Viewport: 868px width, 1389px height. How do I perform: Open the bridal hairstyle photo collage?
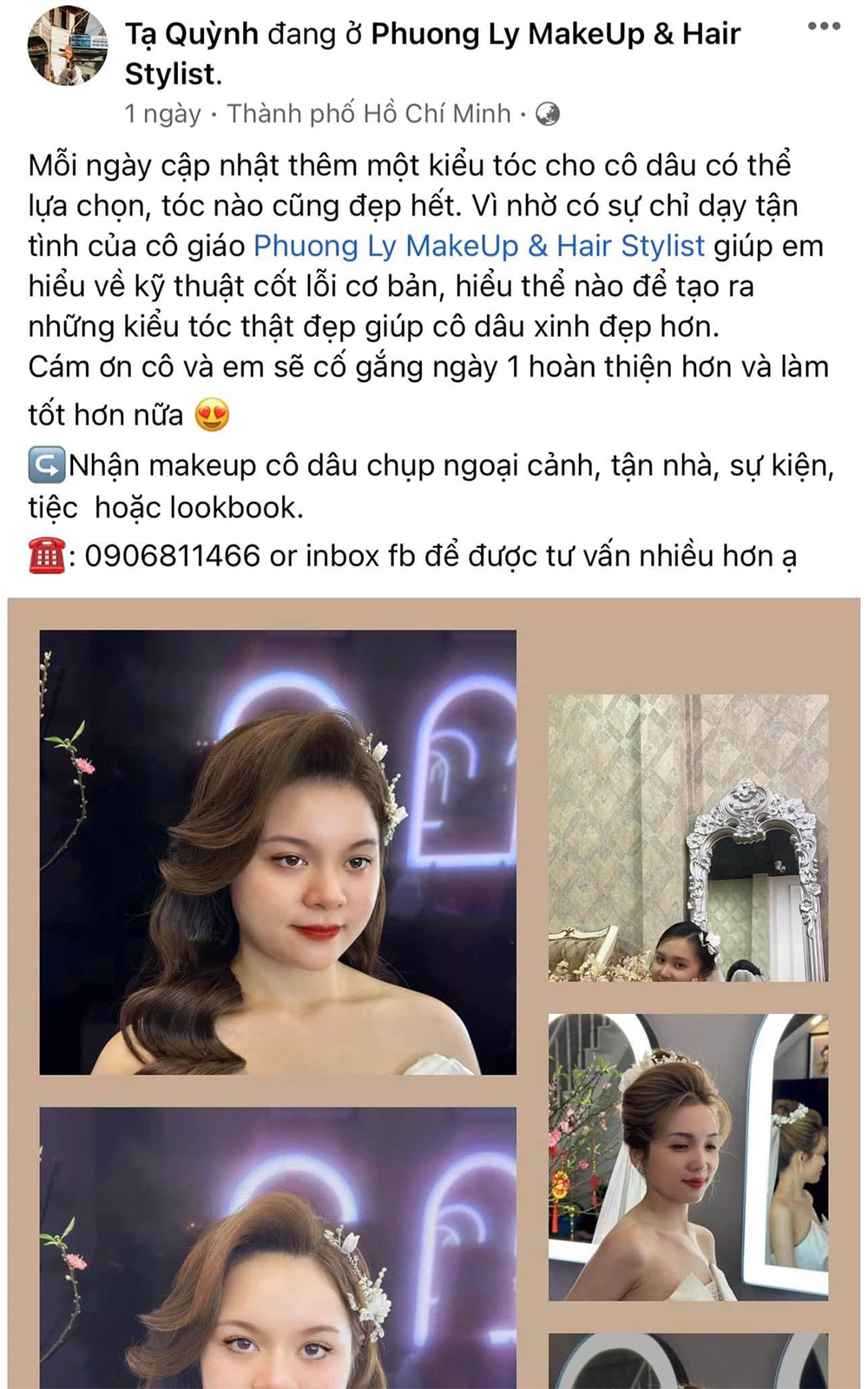coord(434,990)
